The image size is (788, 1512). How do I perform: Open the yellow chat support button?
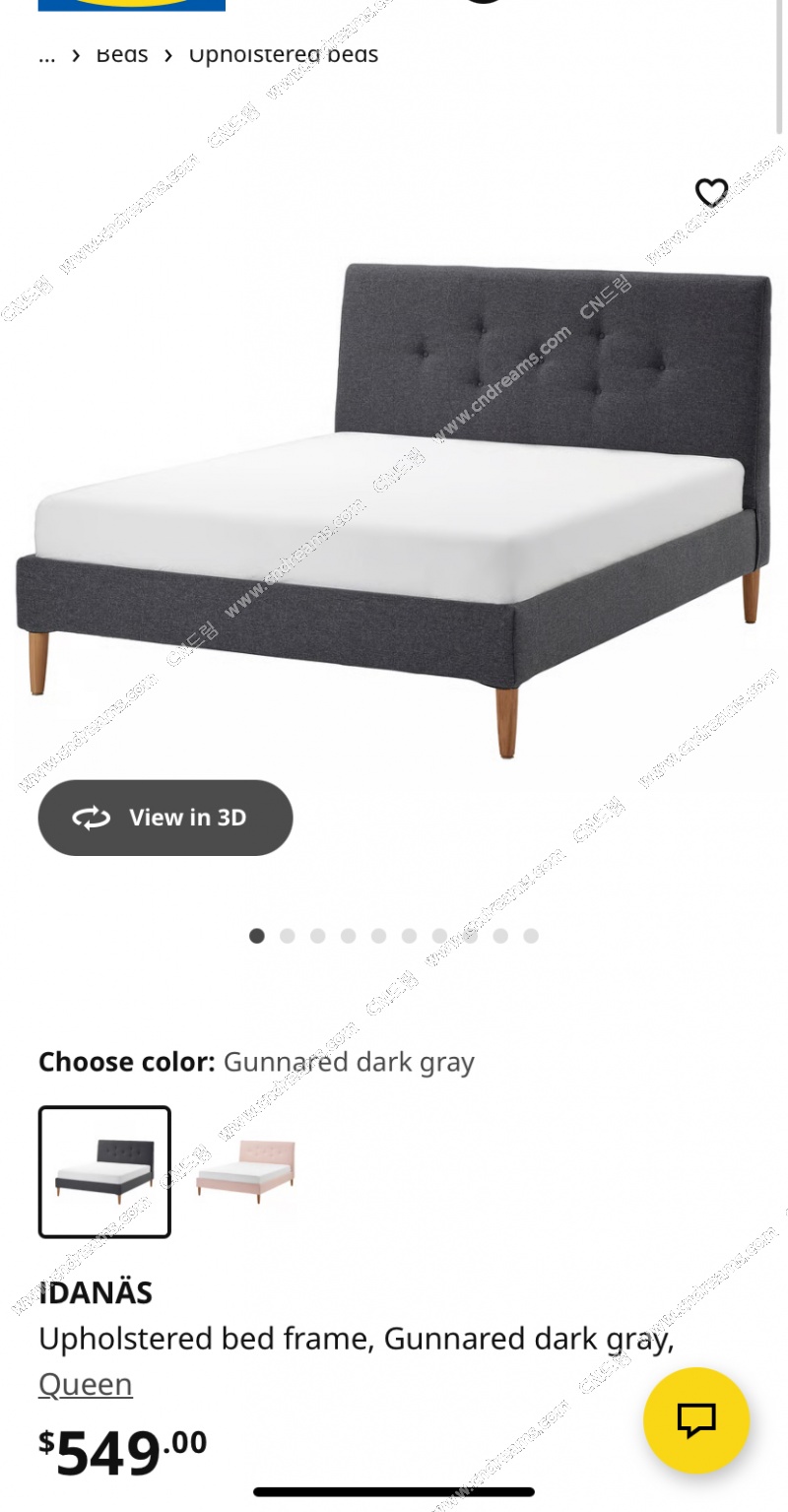(x=696, y=1419)
